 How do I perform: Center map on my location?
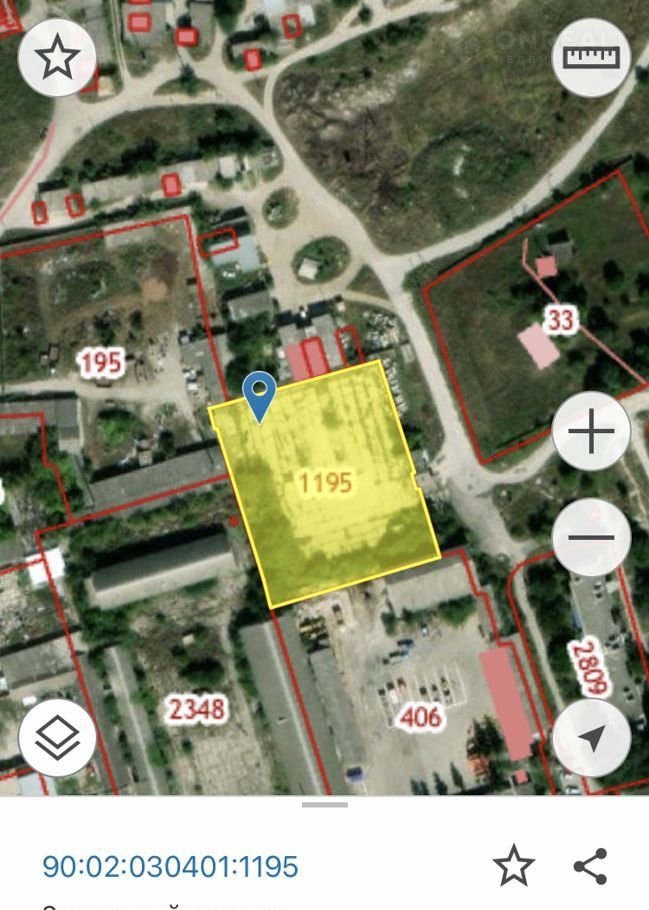point(591,738)
